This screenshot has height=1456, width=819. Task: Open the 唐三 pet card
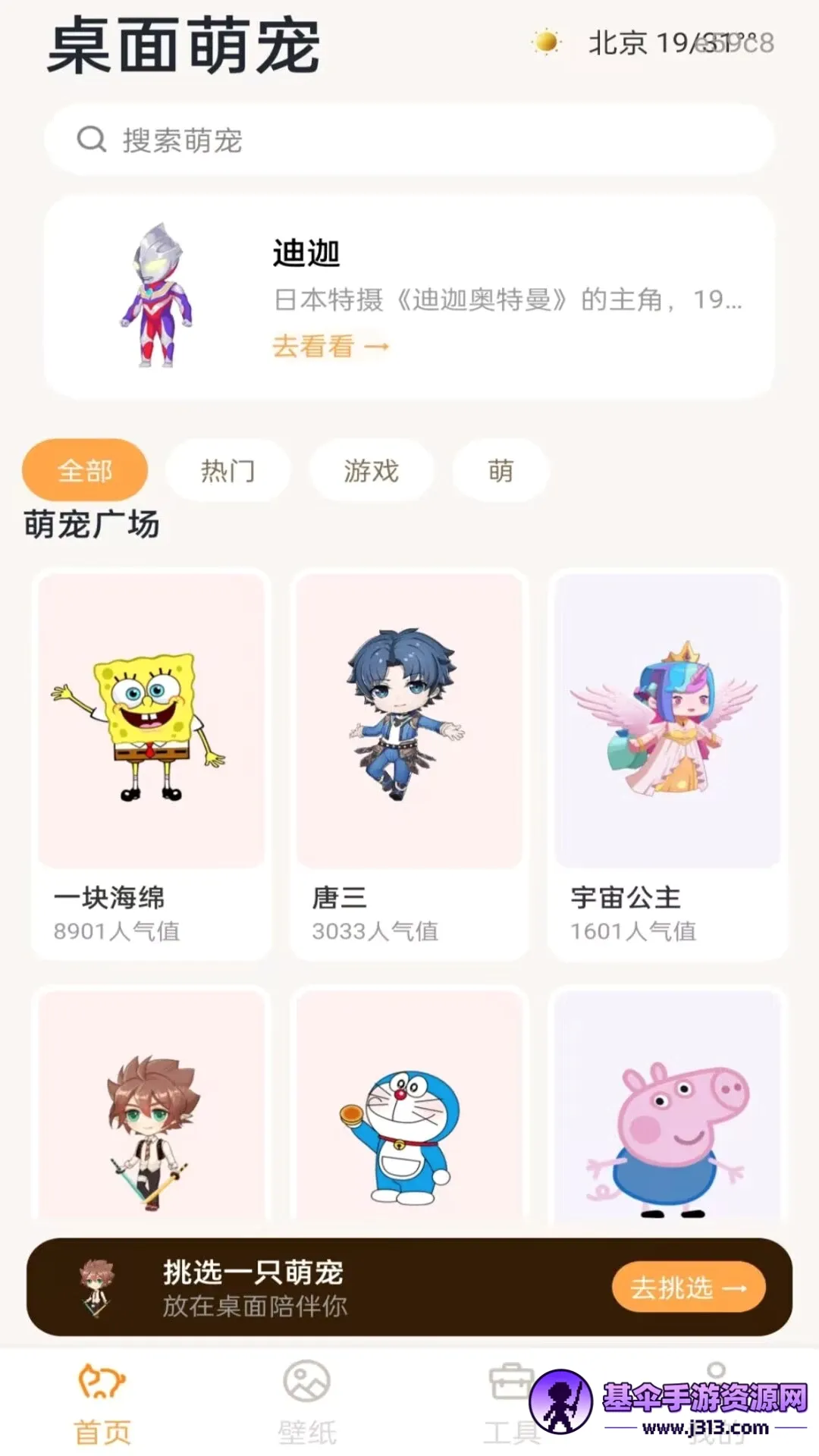tap(409, 764)
